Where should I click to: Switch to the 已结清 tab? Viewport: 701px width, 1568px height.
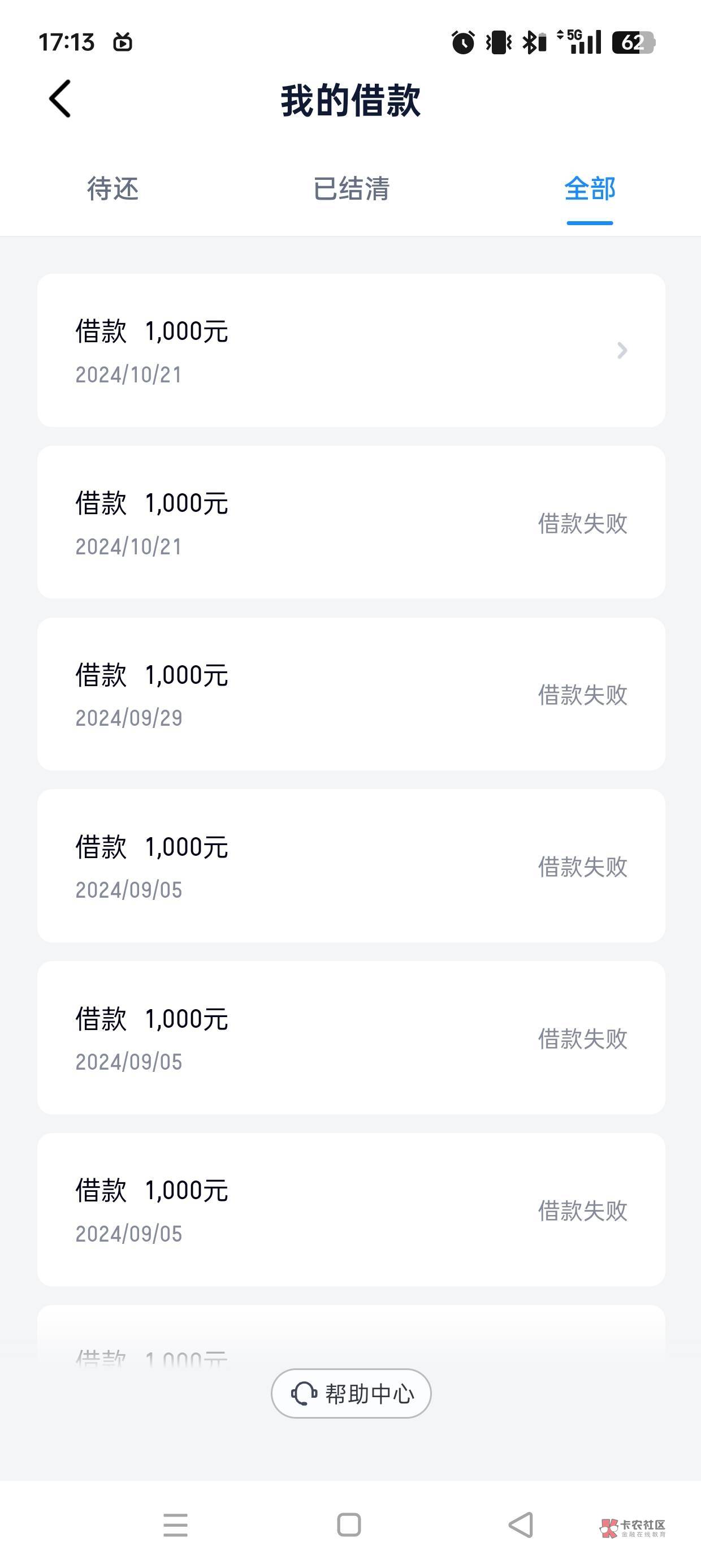pos(351,189)
